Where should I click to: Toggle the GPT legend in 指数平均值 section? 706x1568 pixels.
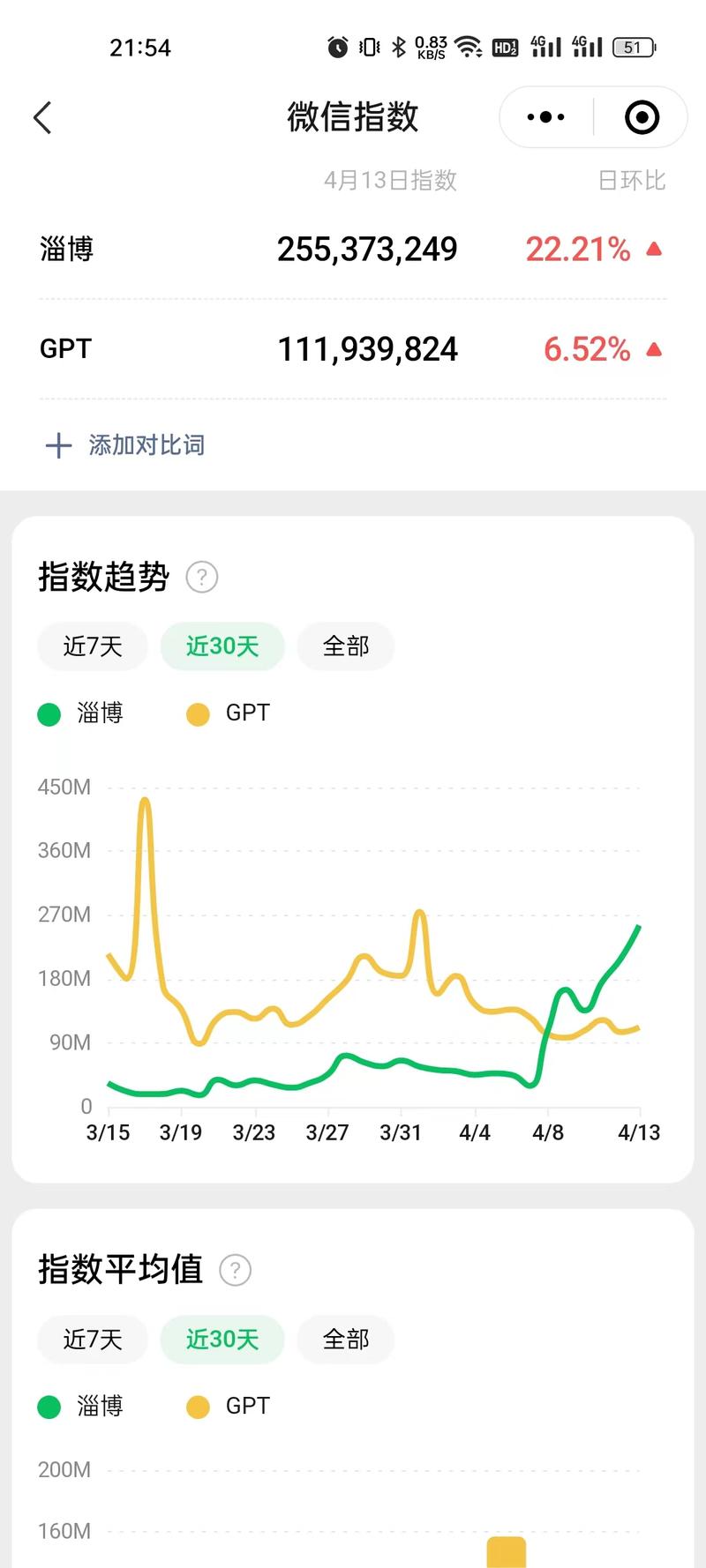pyautogui.click(x=230, y=1406)
